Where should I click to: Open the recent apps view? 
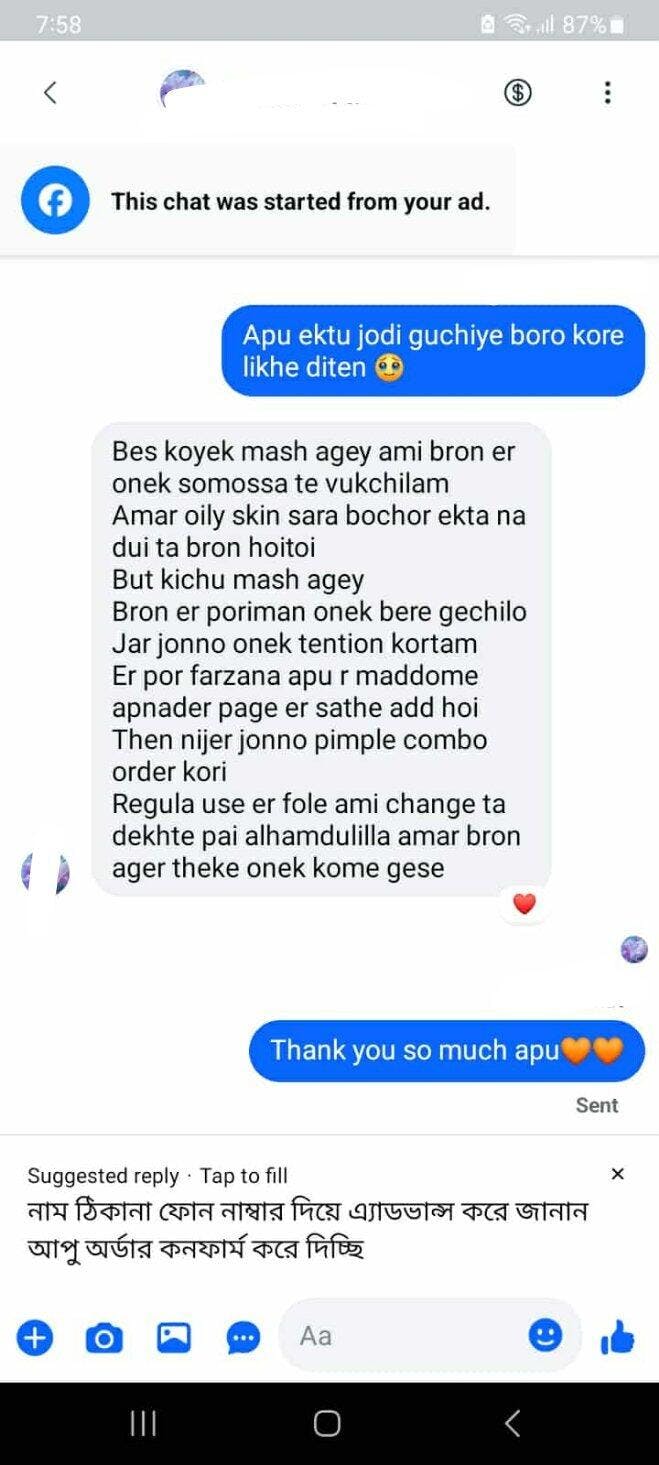tap(143, 1423)
